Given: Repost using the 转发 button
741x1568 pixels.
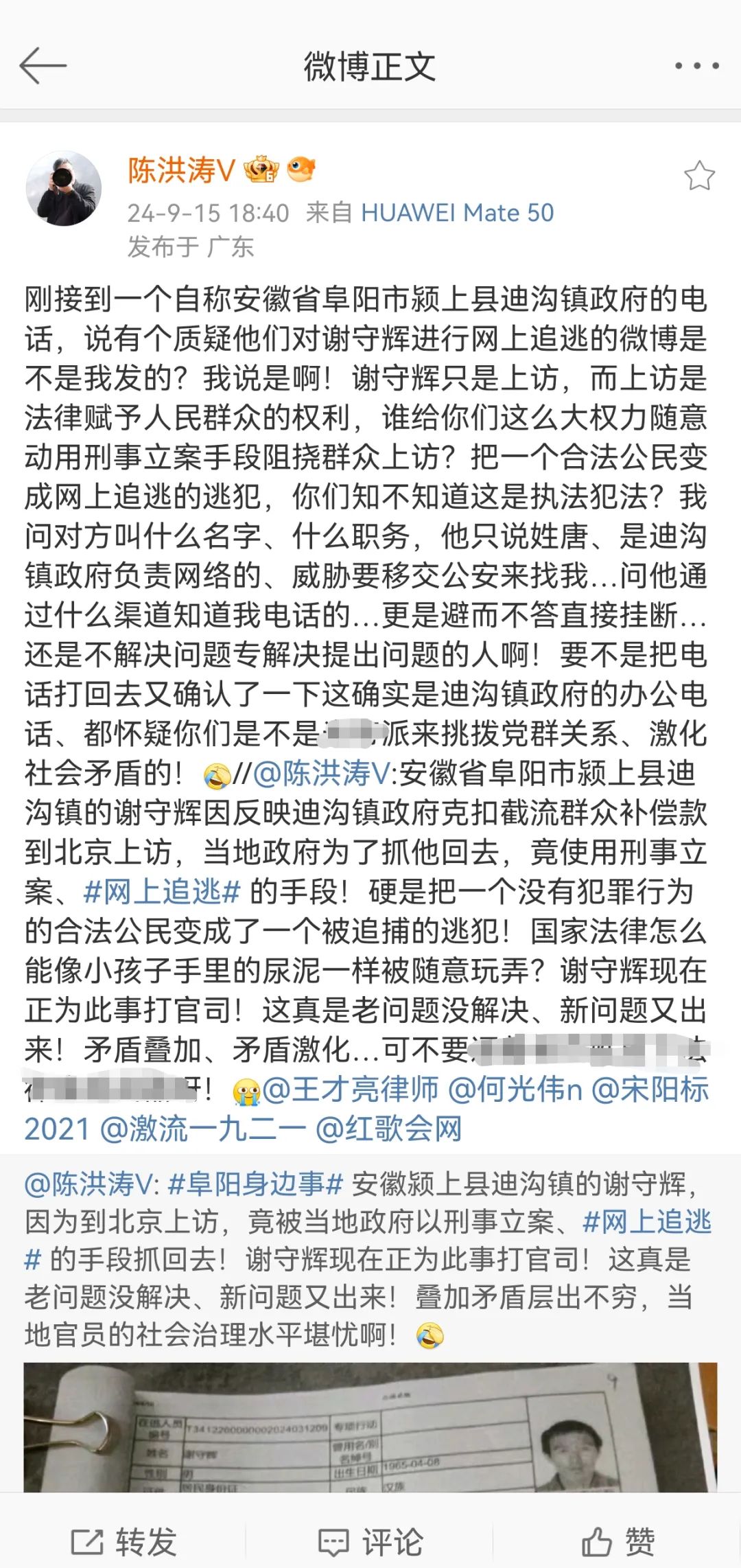Looking at the screenshot, I should point(123,1542).
